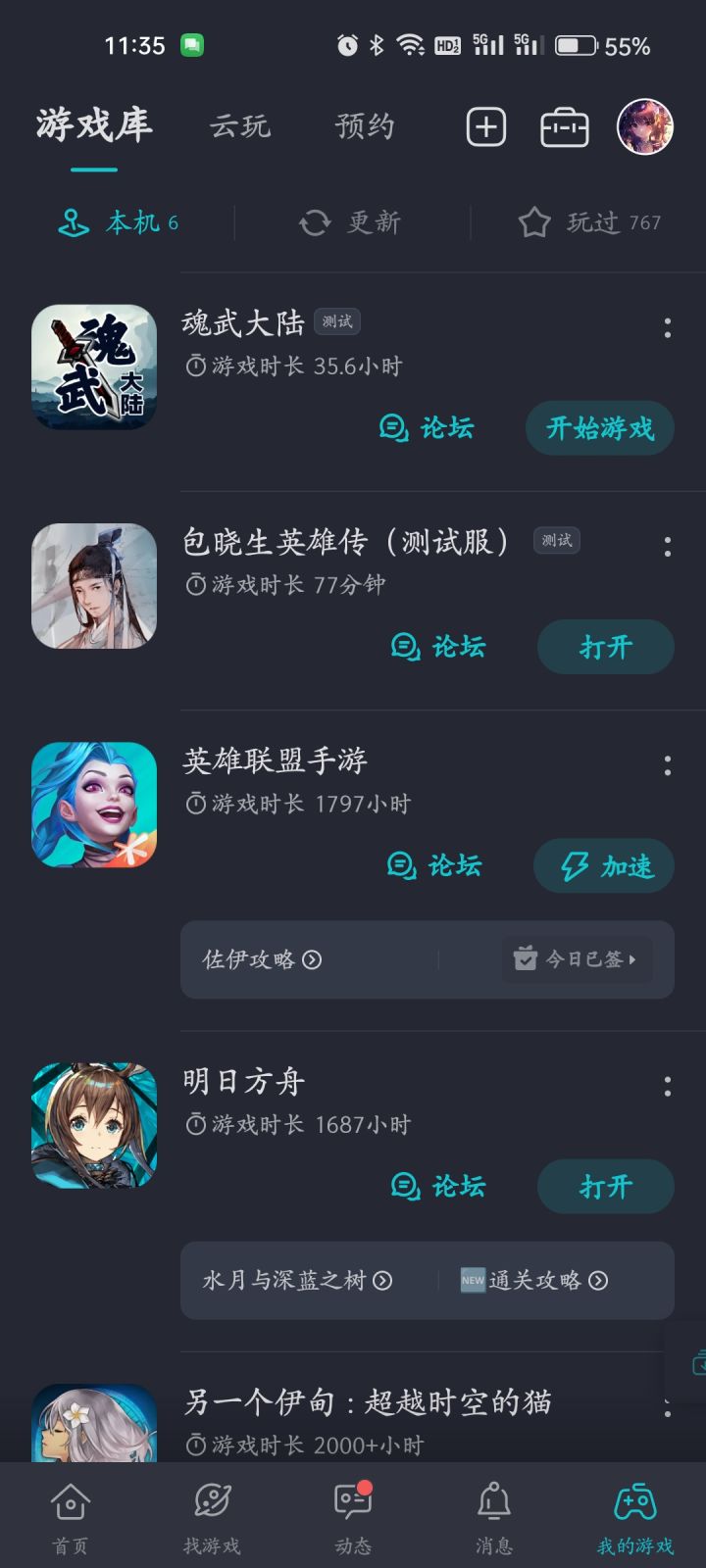706x1568 pixels.
Task: Tap the 今日已签 check-in button
Action: tap(577, 959)
